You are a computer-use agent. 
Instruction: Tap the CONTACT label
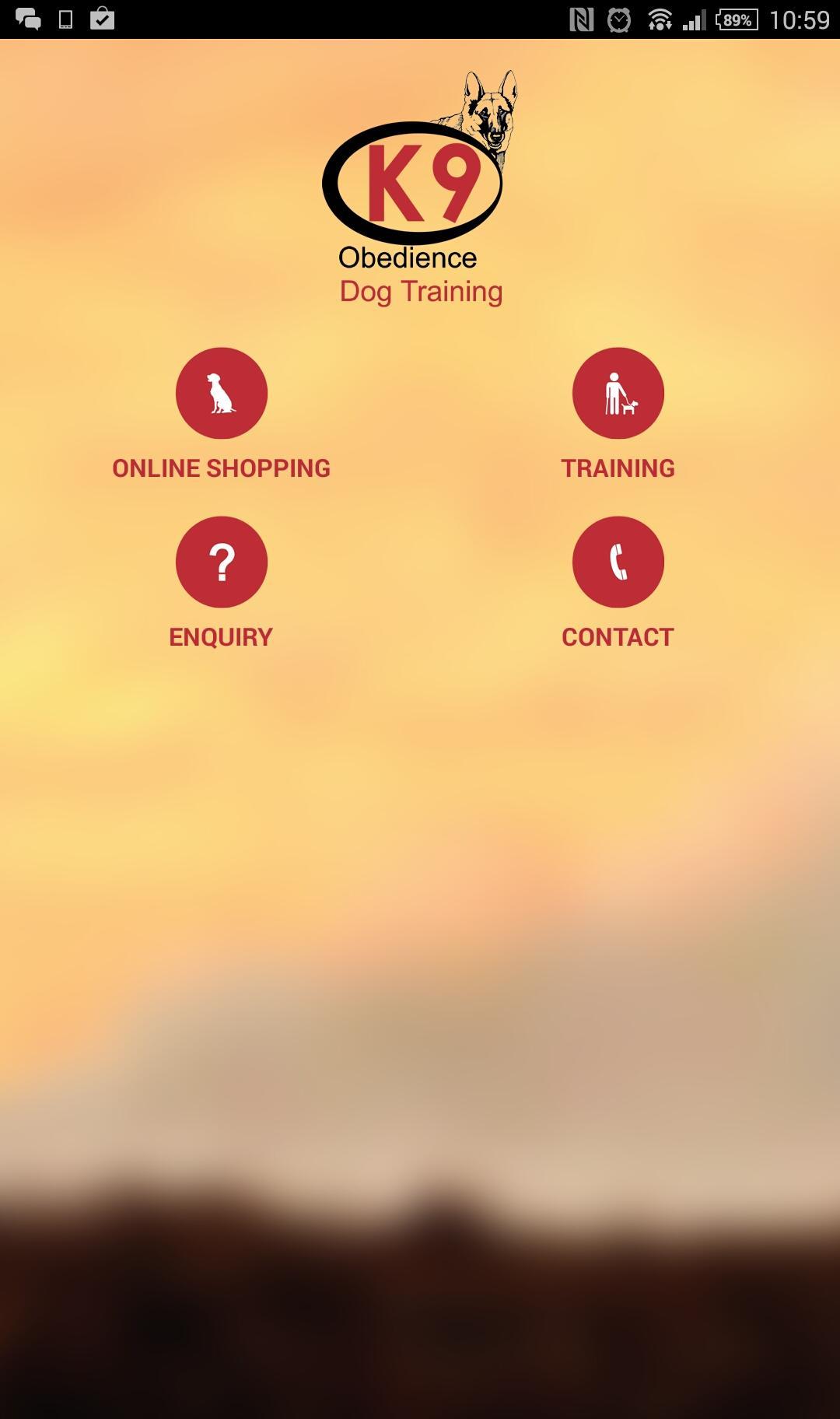pos(618,636)
